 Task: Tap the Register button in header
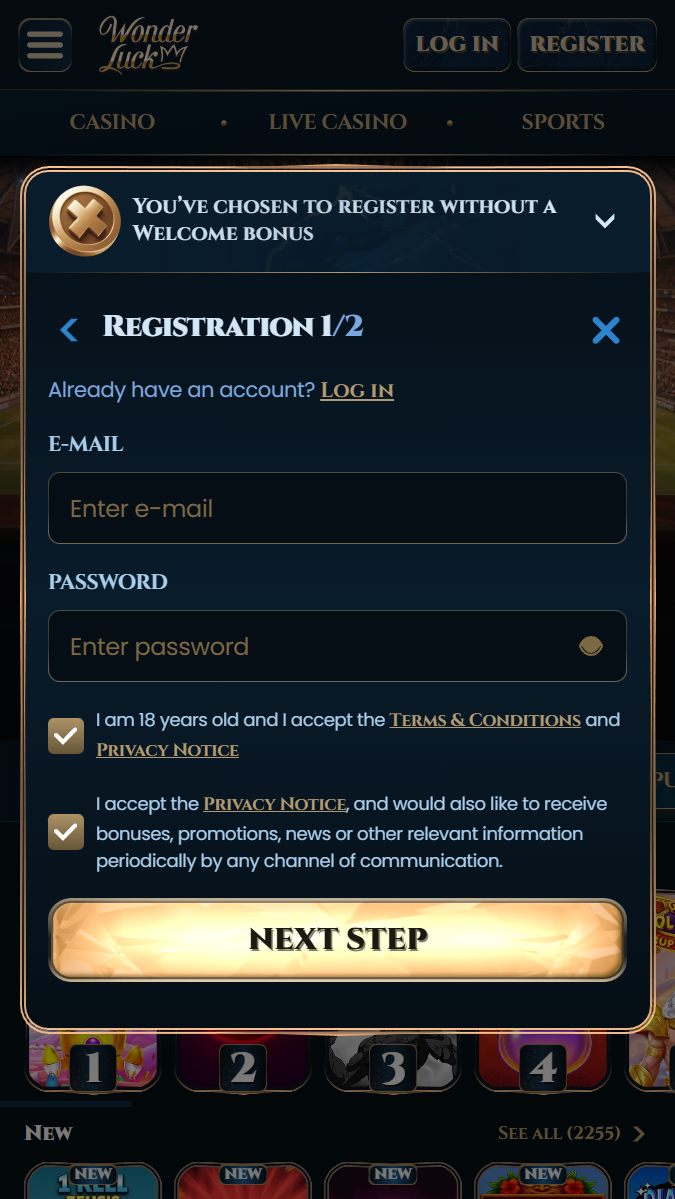pyautogui.click(x=587, y=45)
